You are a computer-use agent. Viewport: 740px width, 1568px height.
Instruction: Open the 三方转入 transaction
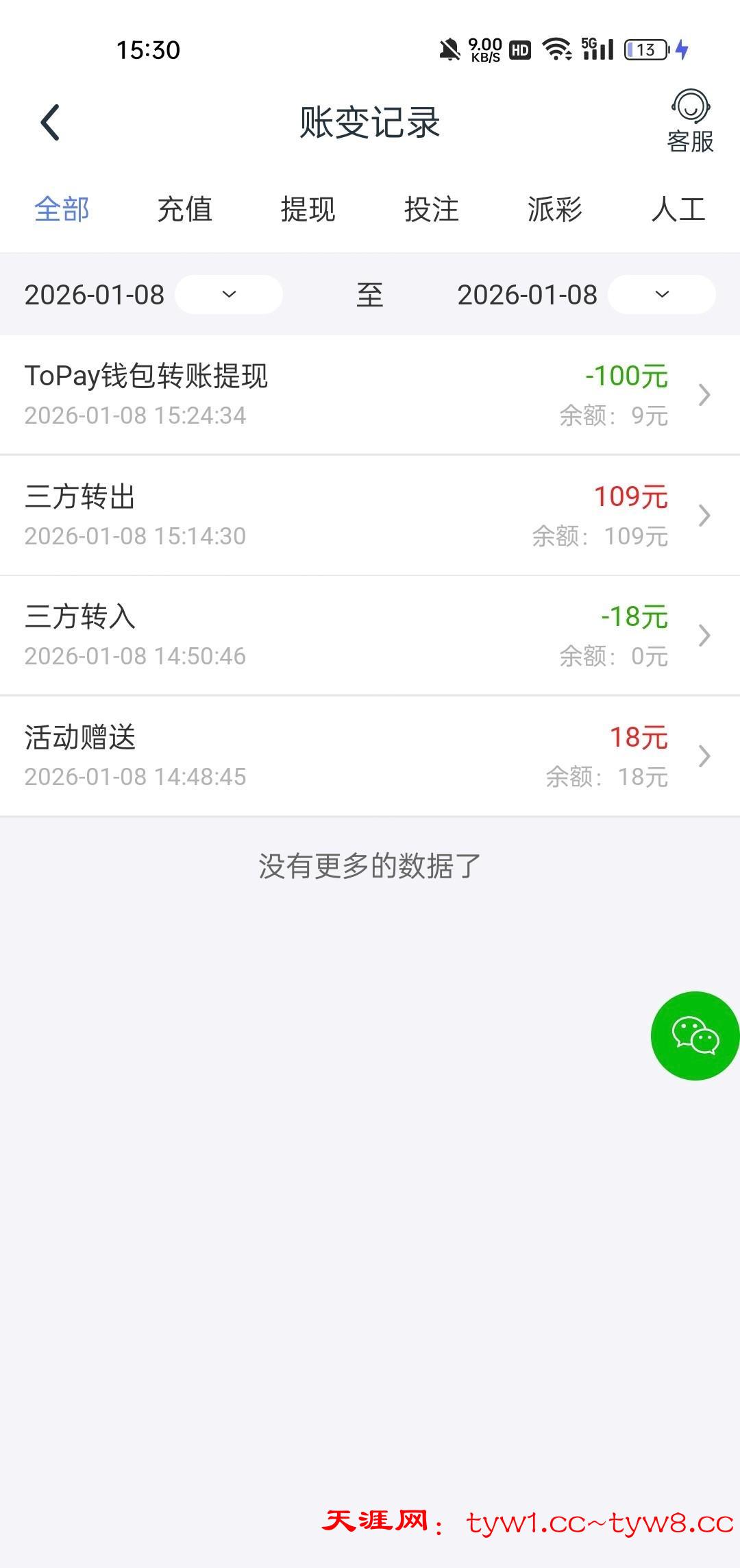pos(370,636)
